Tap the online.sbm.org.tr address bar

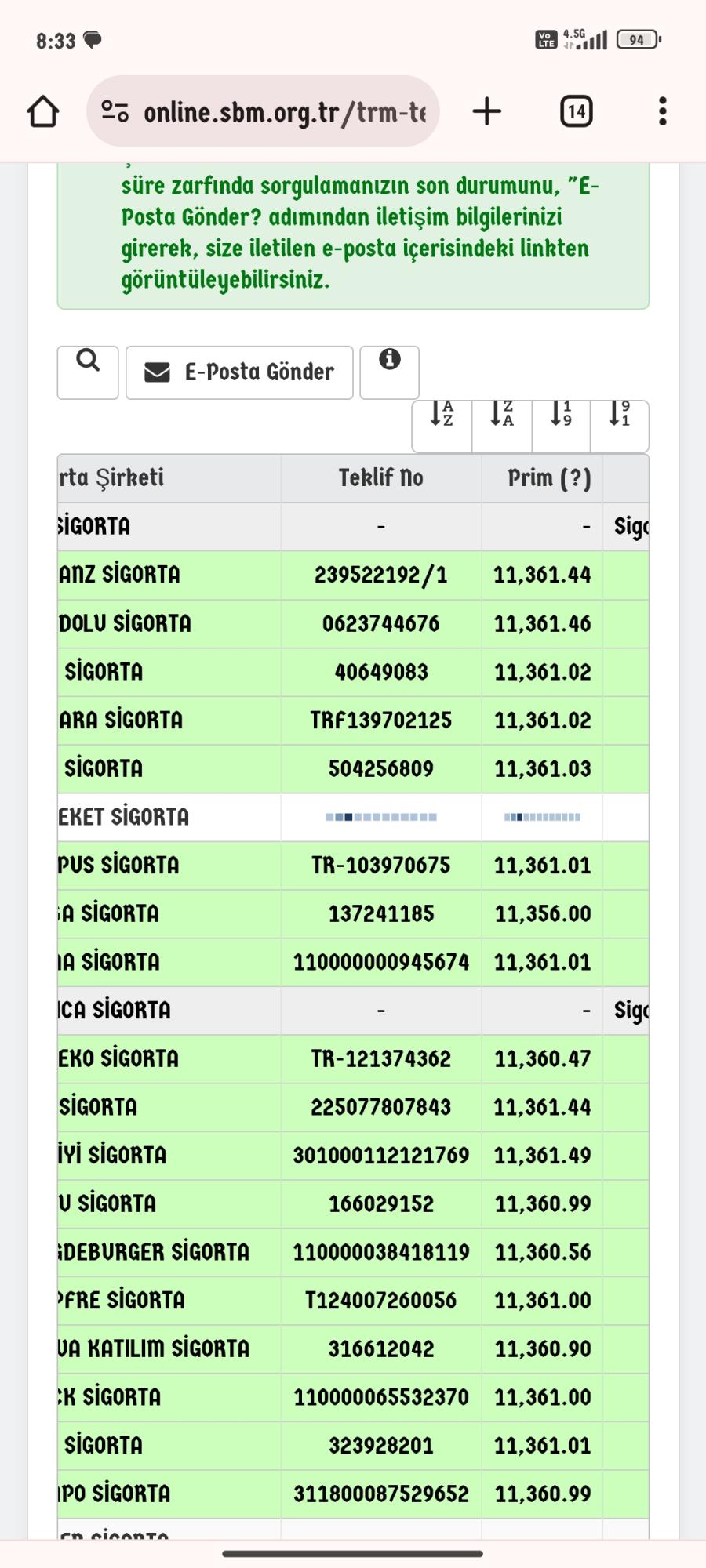click(x=267, y=112)
